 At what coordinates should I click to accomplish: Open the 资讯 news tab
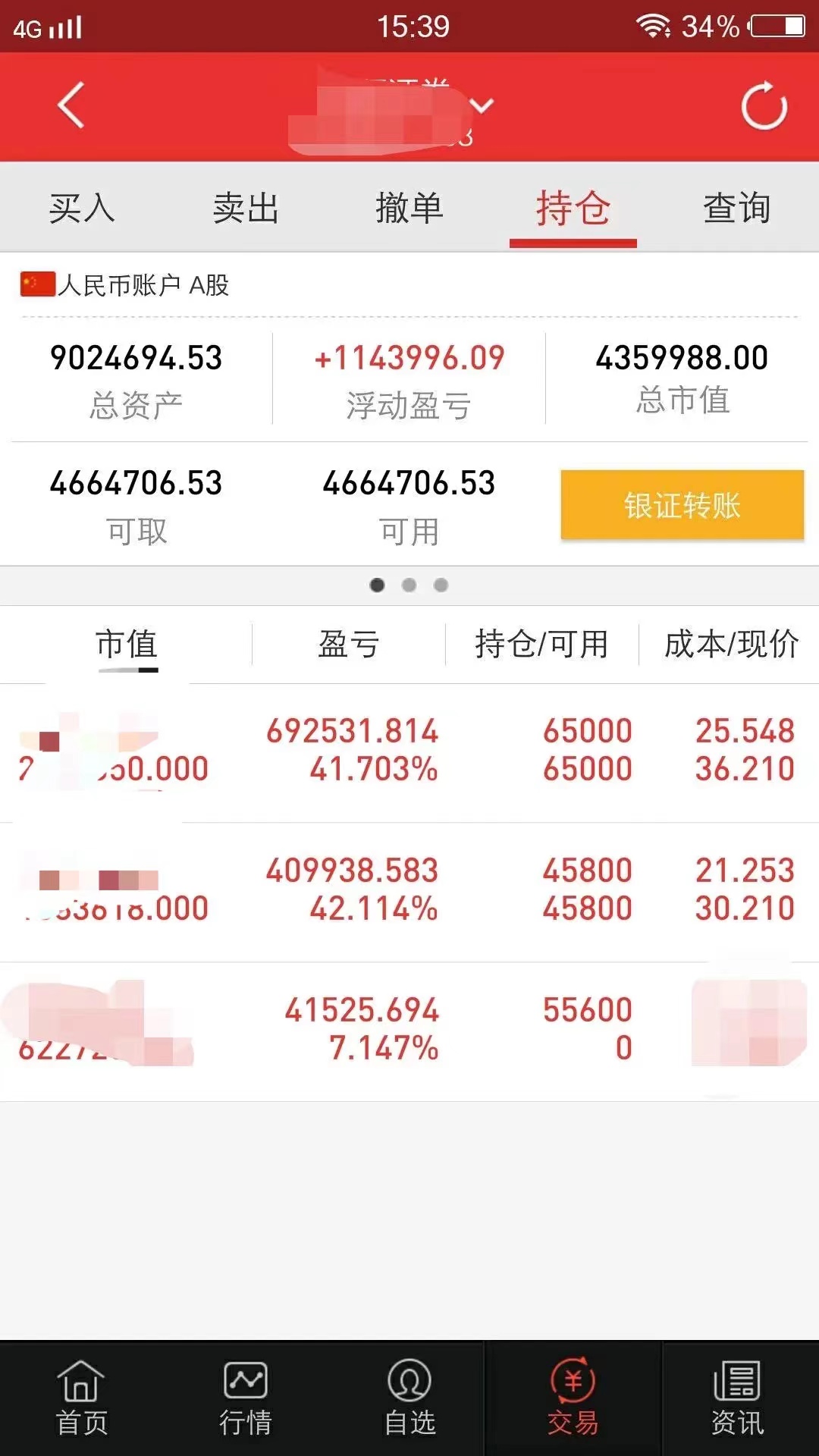(737, 1398)
